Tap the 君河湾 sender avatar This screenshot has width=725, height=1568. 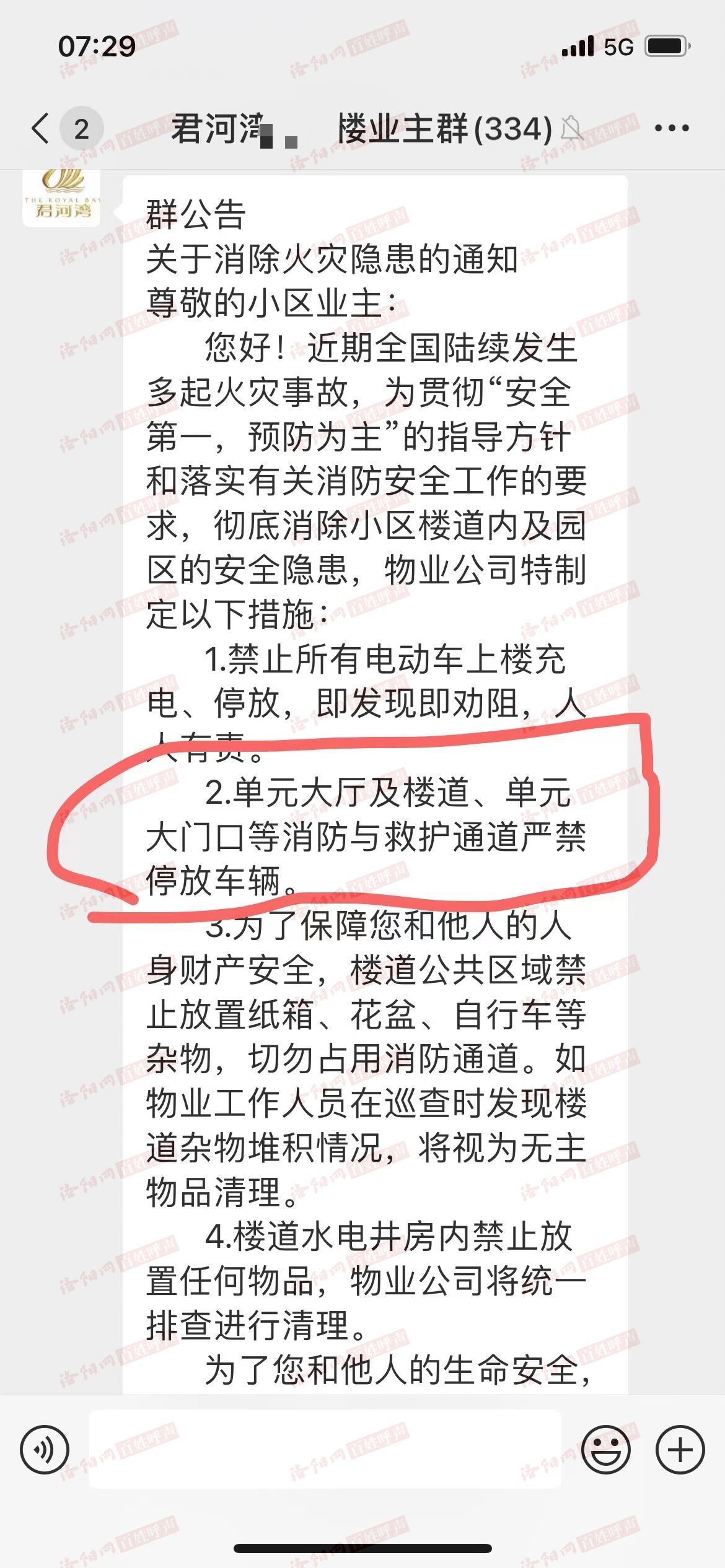(x=62, y=198)
